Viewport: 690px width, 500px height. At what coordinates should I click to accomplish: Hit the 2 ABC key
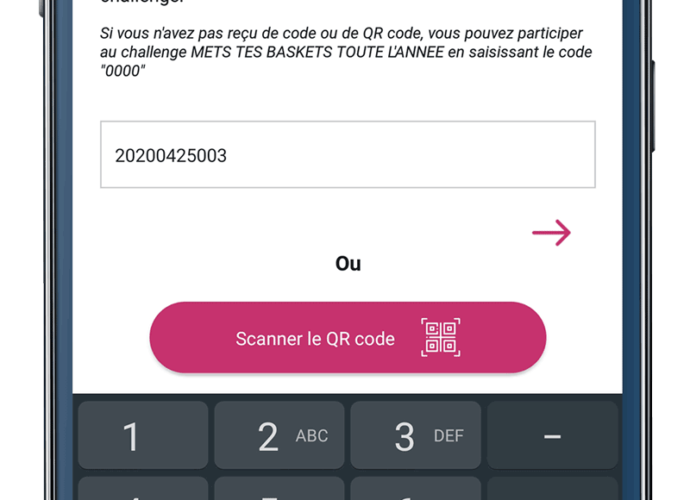[279, 436]
